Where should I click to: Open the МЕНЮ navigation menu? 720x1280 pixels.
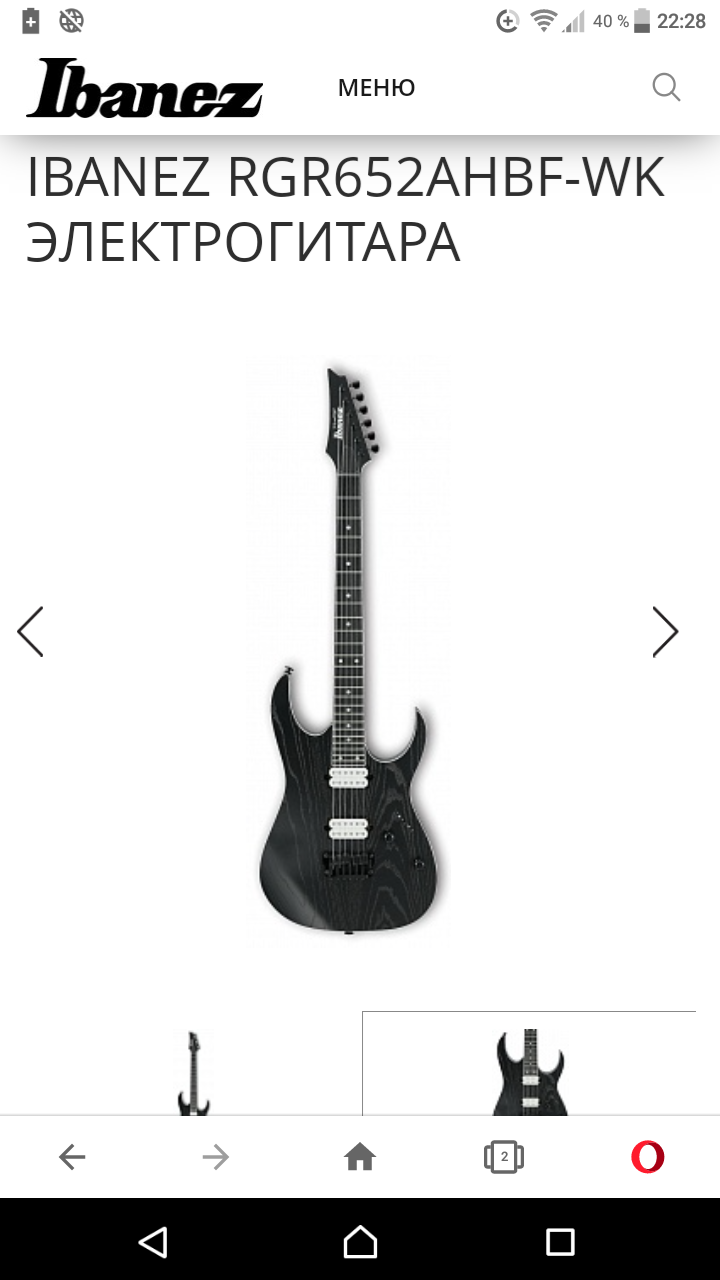[376, 88]
